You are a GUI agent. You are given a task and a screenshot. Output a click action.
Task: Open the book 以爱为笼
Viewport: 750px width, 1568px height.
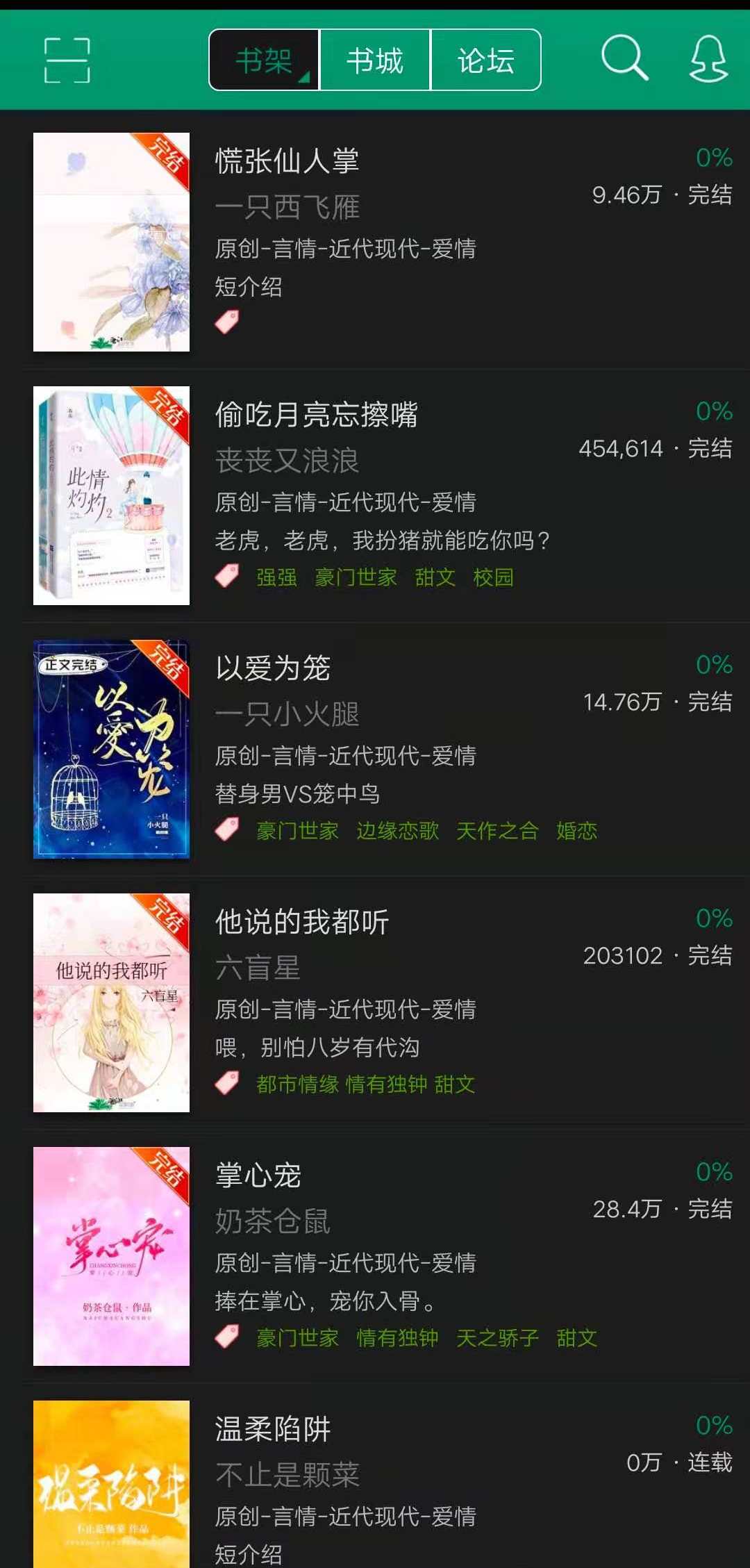(x=272, y=668)
